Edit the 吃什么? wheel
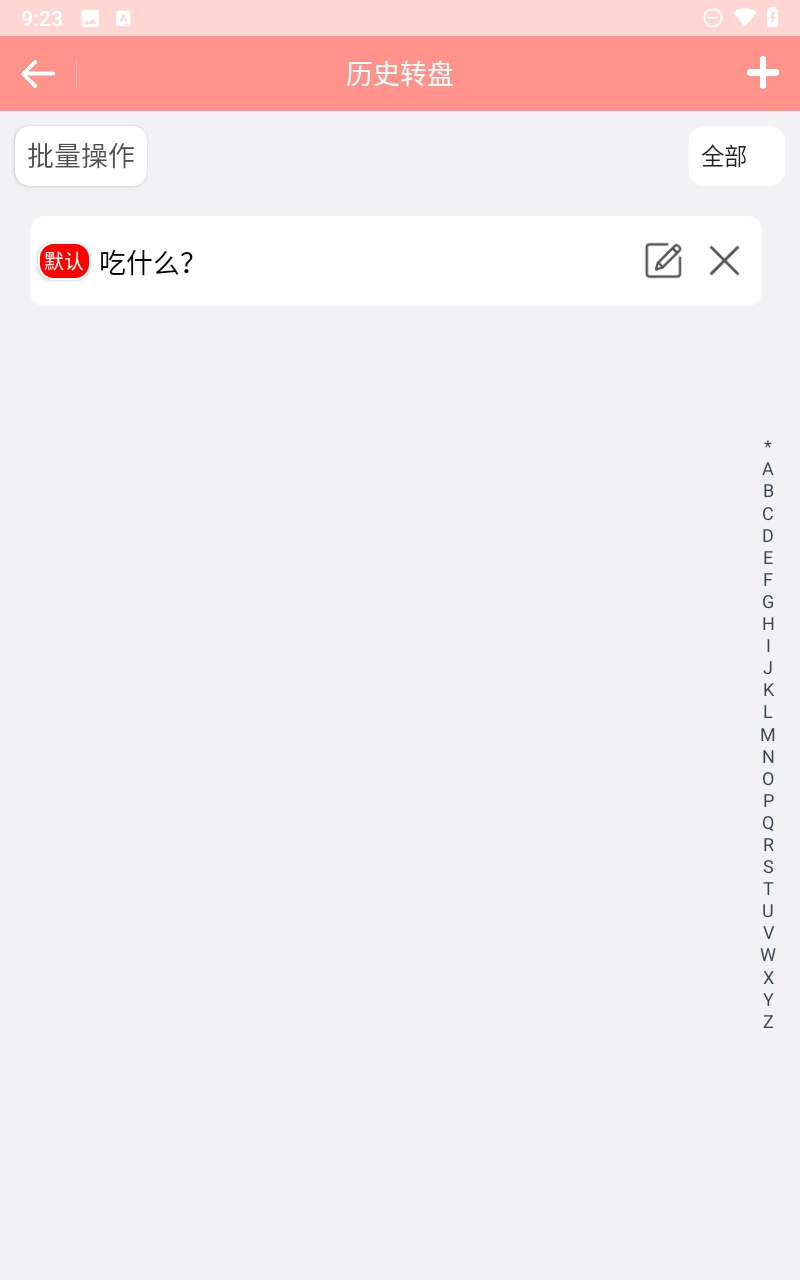This screenshot has height=1280, width=800. coord(663,261)
